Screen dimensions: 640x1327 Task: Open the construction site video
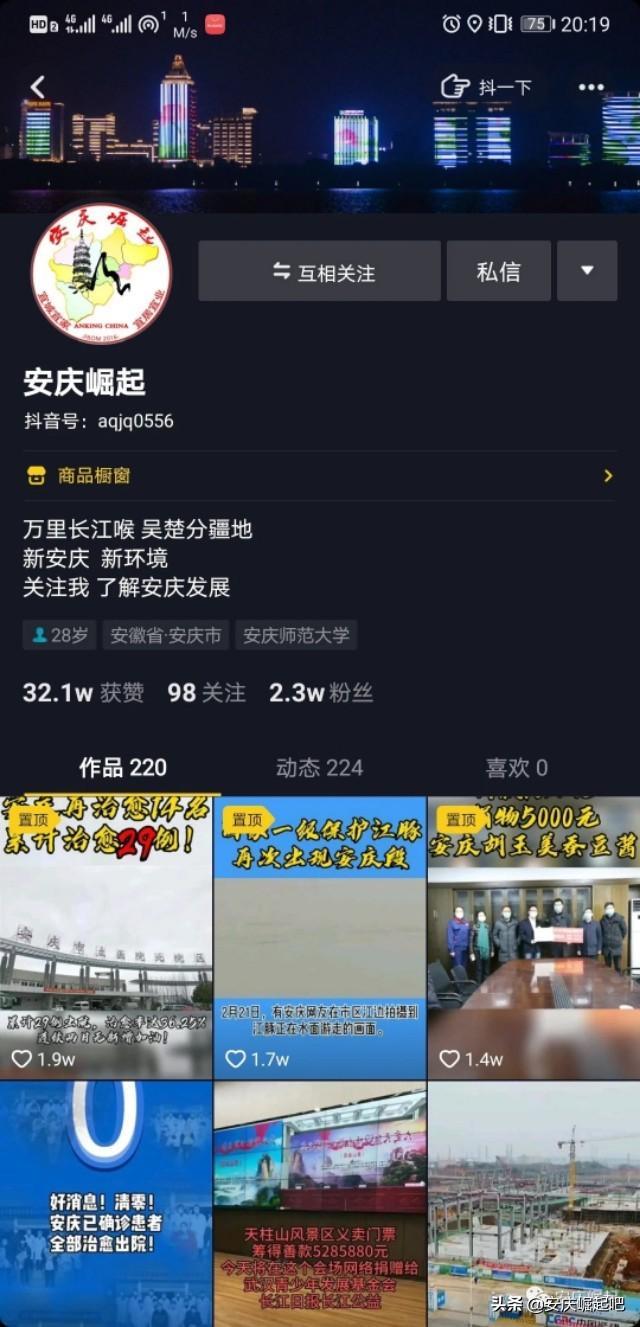click(x=533, y=1190)
